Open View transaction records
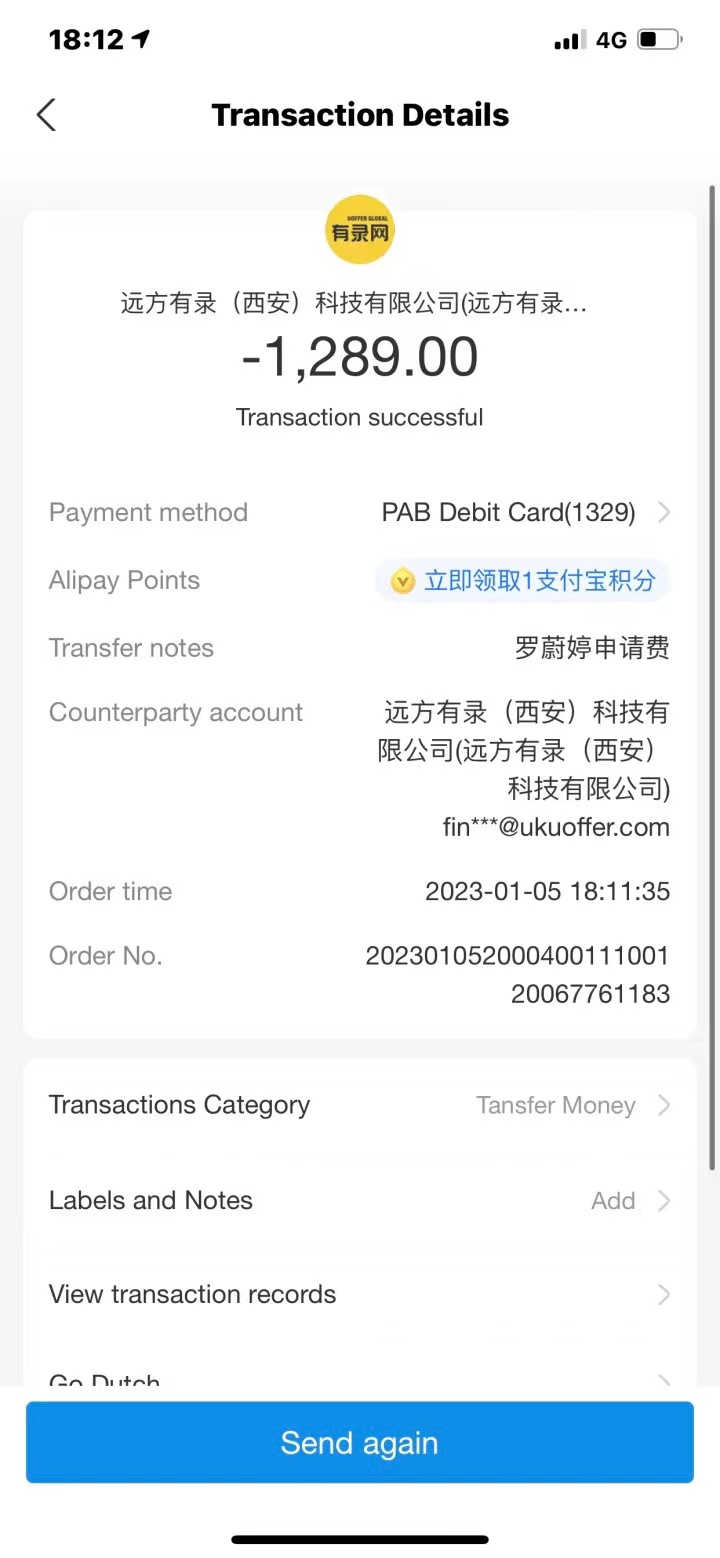This screenshot has width=720, height=1558. (360, 1294)
